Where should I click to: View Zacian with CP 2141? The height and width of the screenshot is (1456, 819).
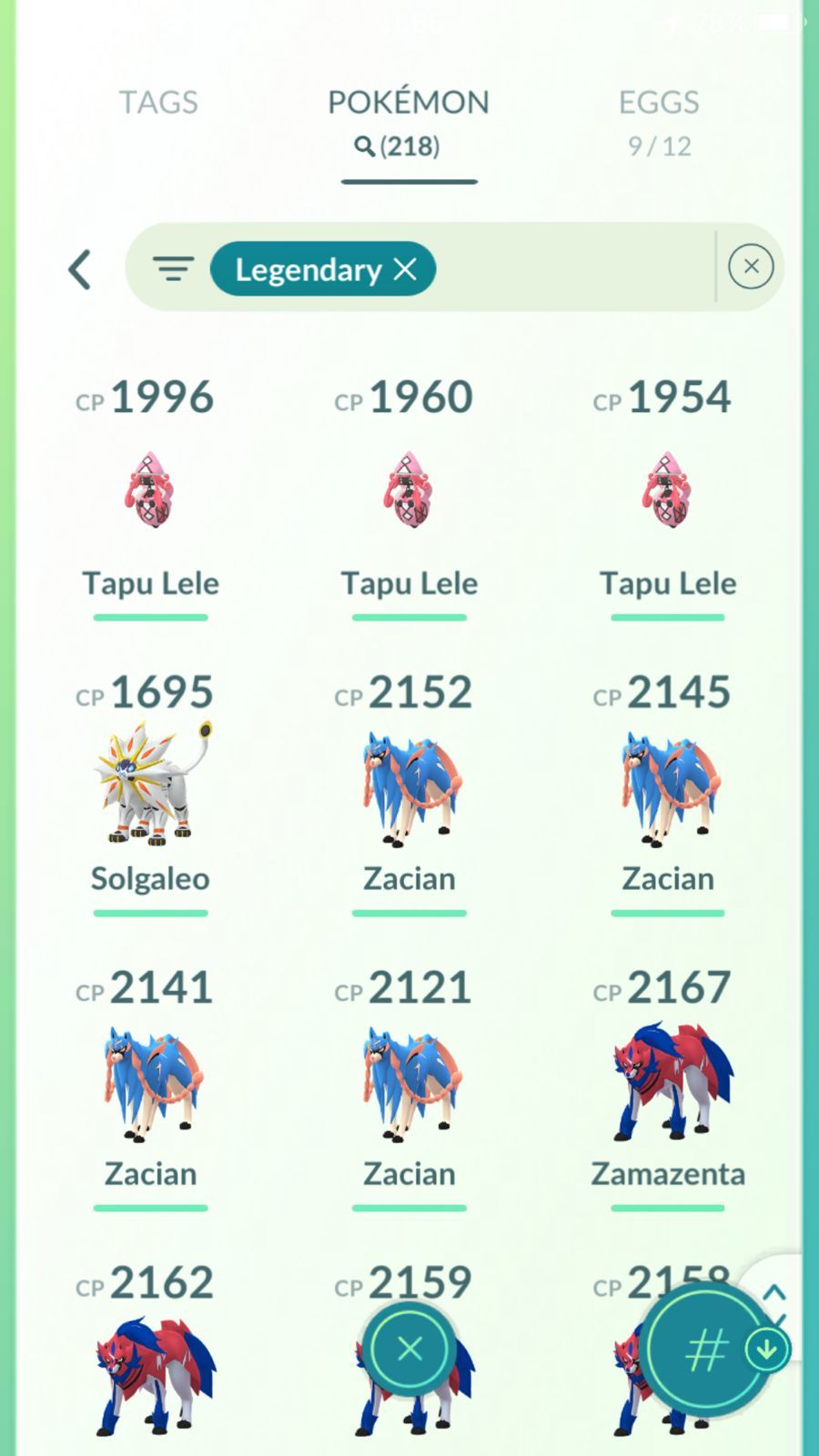(150, 1083)
